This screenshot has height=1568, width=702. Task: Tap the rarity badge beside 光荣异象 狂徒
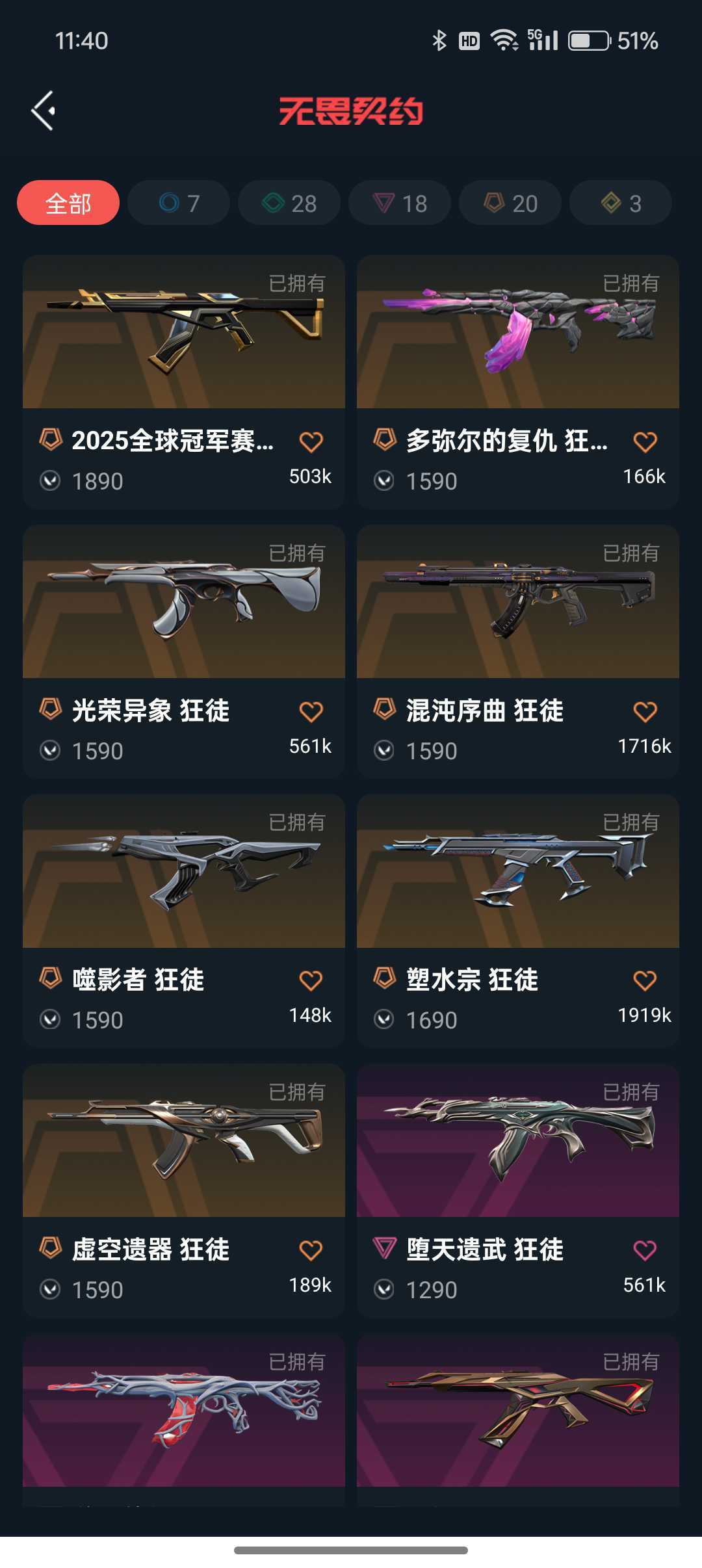(50, 711)
